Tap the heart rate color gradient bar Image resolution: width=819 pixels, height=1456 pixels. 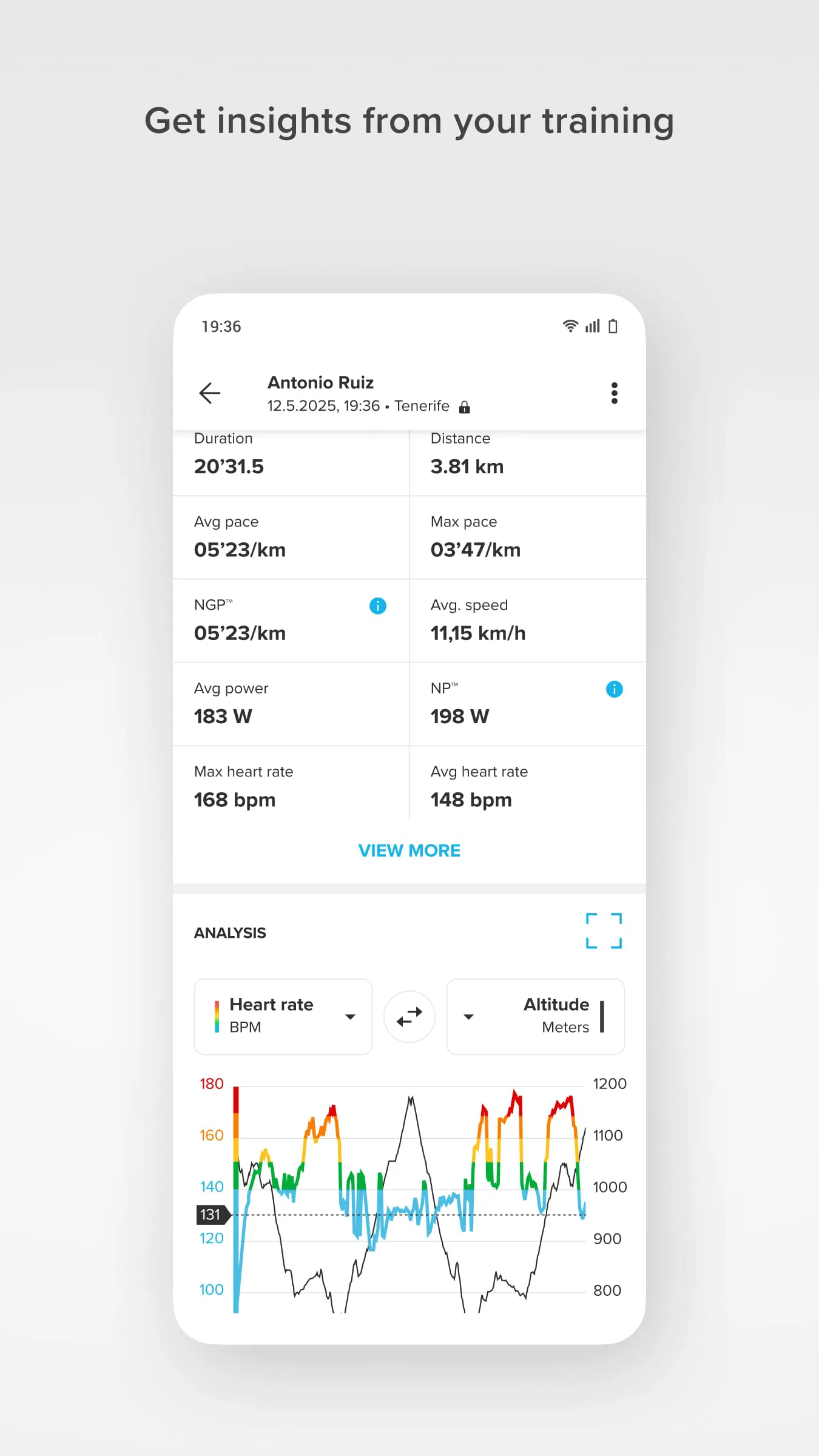(x=216, y=1016)
